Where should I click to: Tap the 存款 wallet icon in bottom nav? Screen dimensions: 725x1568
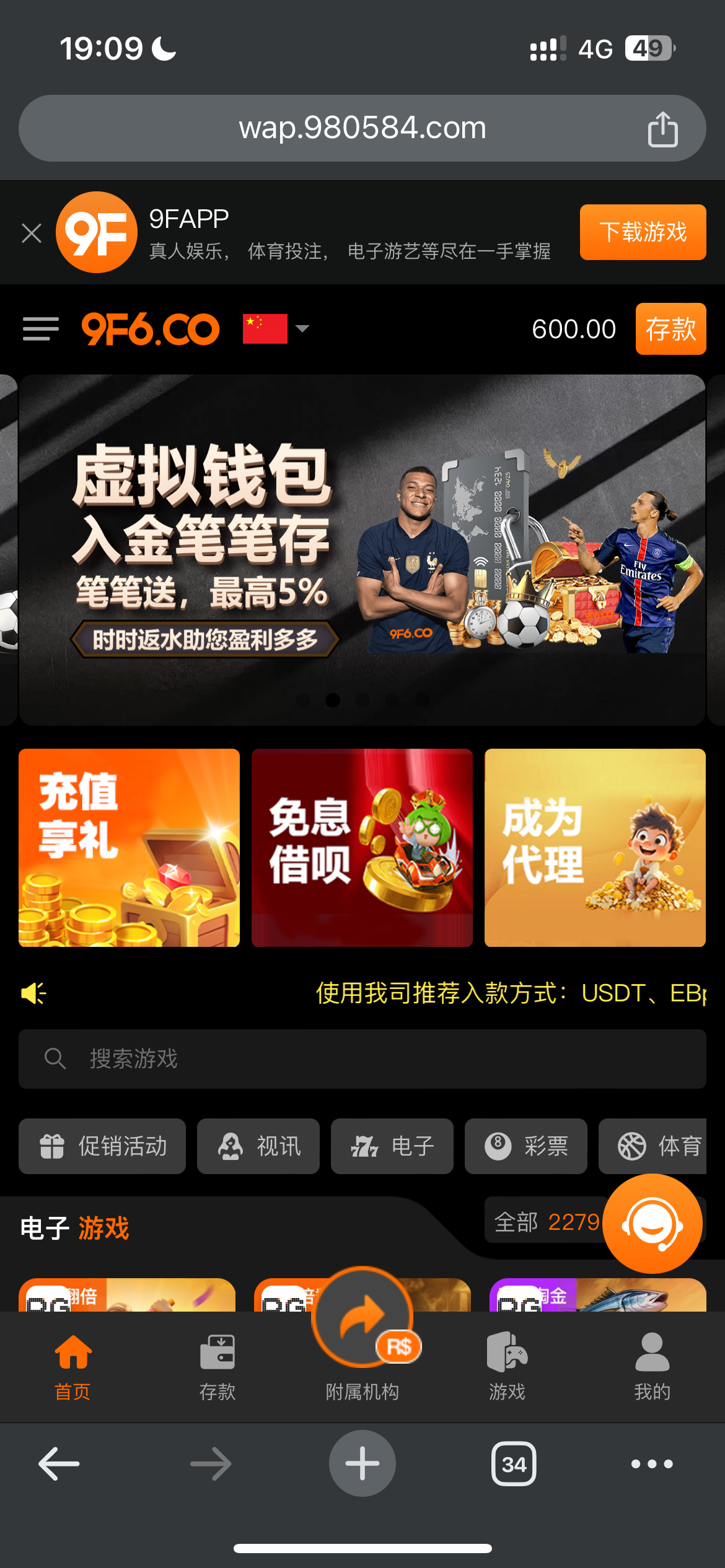pos(217,1354)
